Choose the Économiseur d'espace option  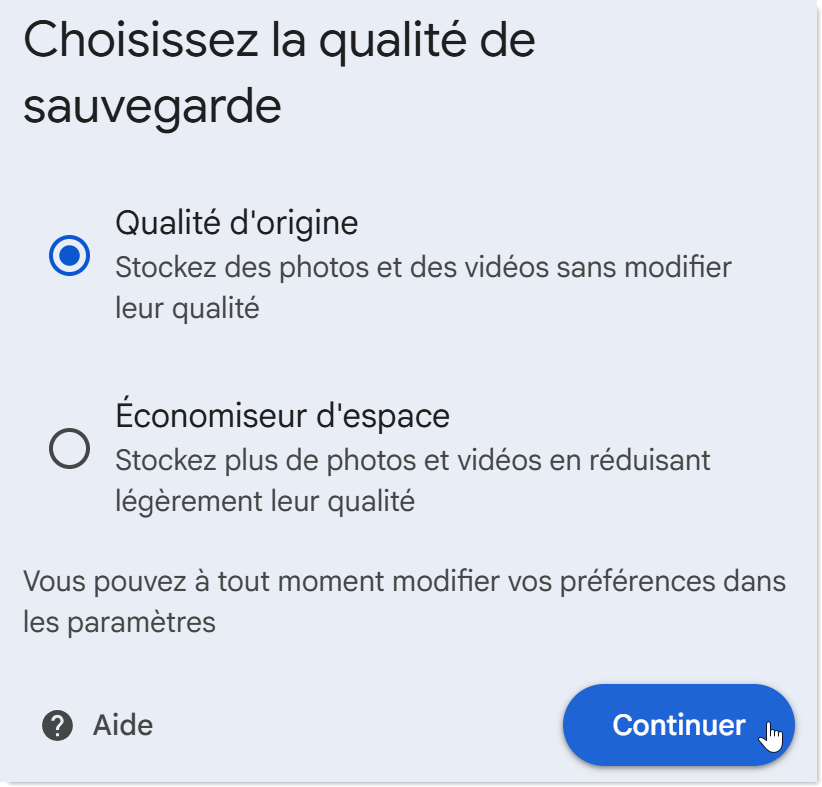(x=70, y=449)
